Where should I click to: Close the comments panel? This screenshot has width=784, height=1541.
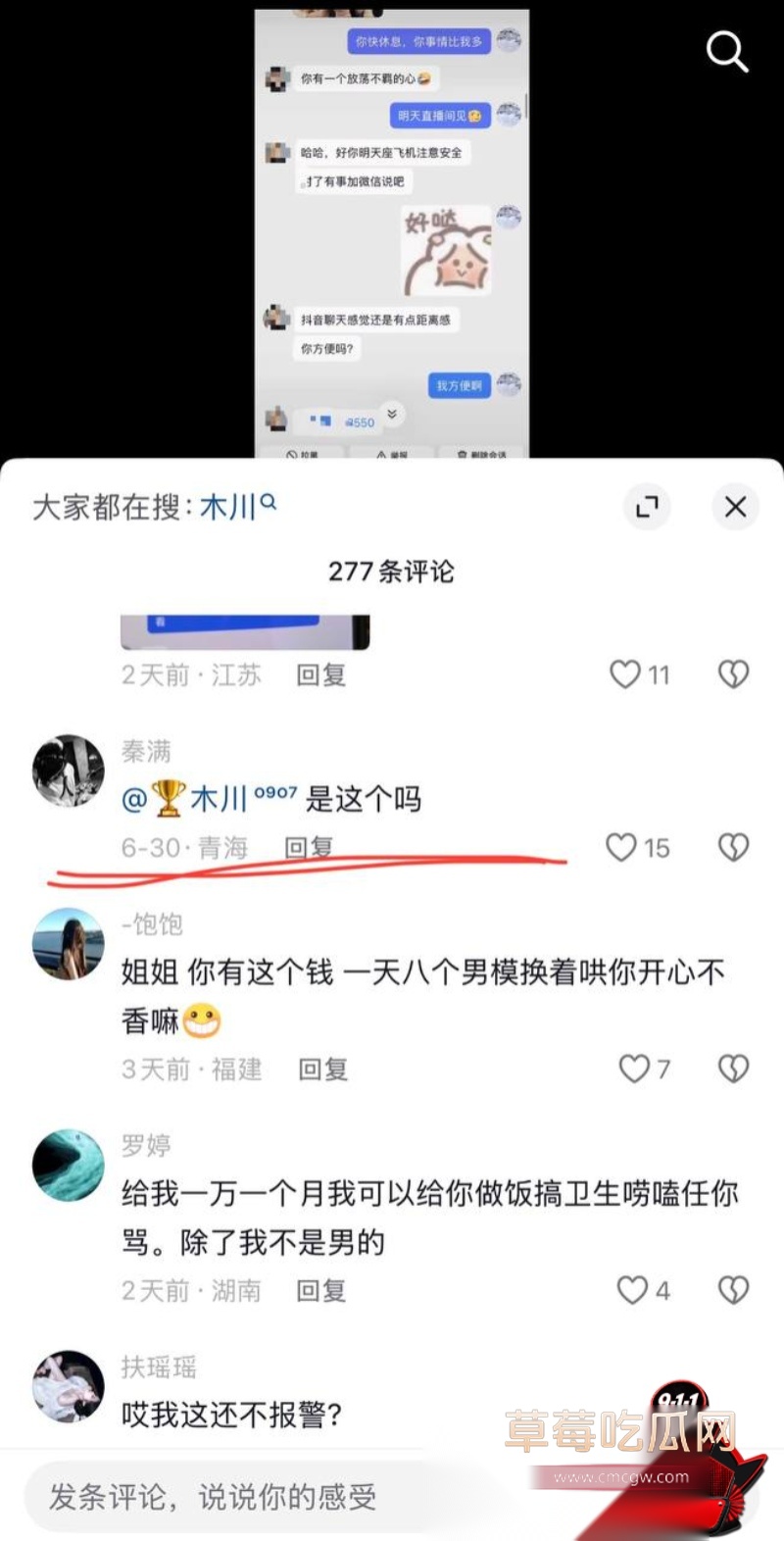735,507
